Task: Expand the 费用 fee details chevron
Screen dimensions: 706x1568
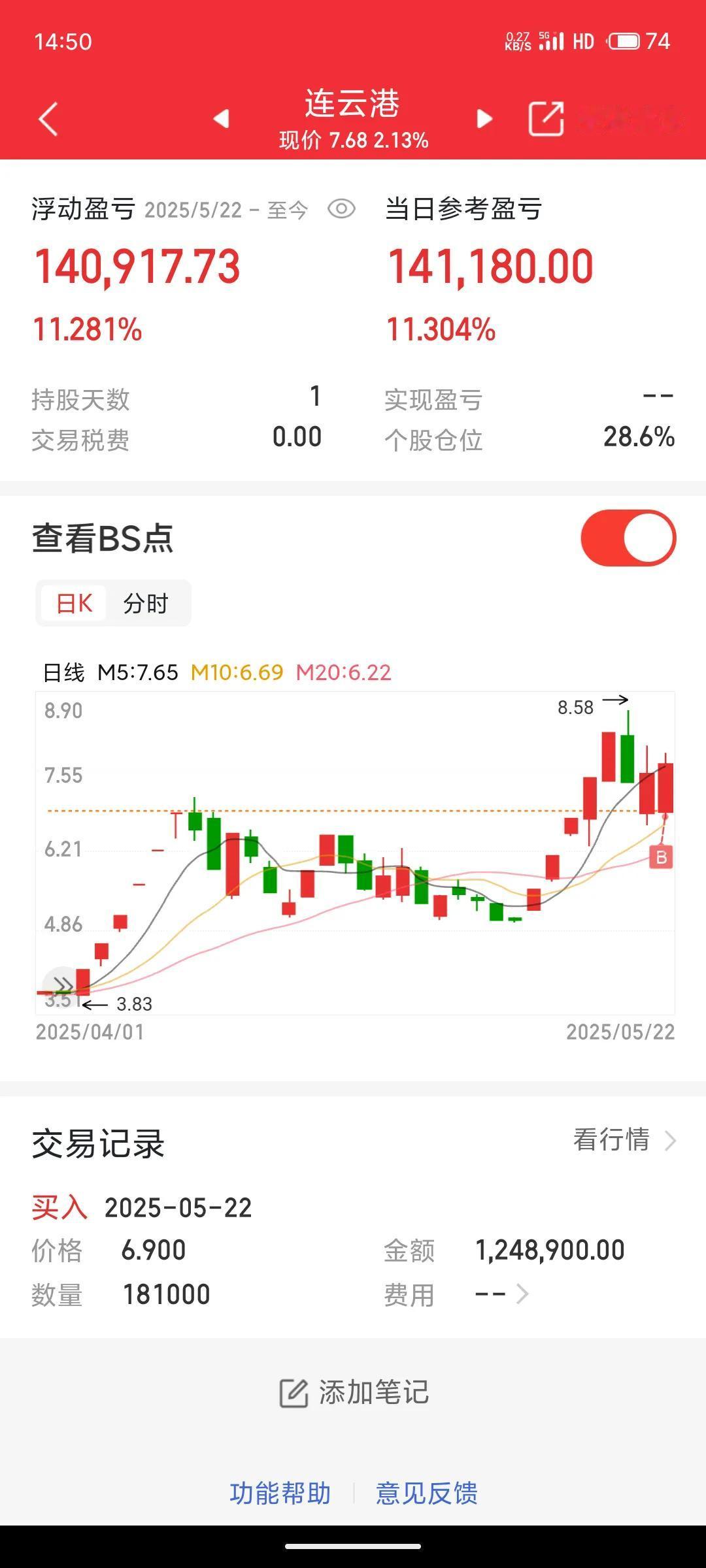Action: (x=522, y=1294)
